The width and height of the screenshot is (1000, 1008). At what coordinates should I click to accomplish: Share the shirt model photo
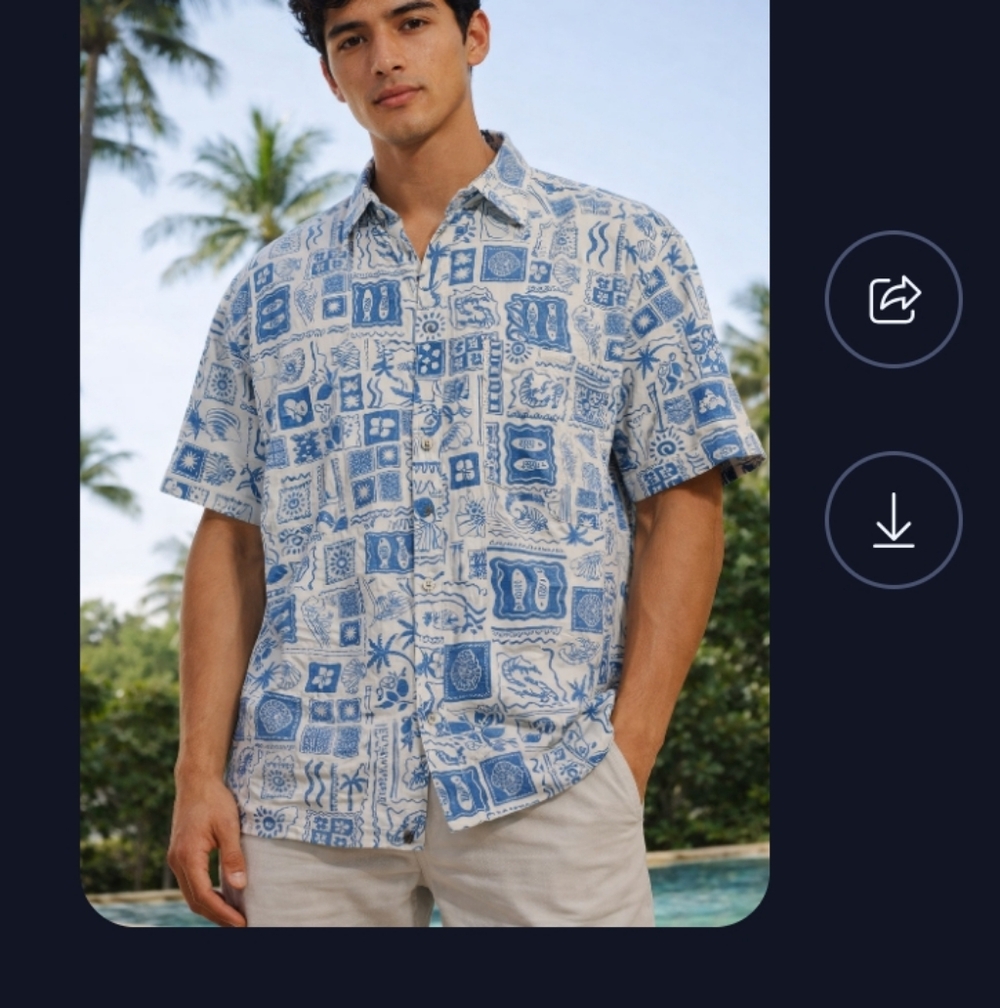tap(893, 299)
